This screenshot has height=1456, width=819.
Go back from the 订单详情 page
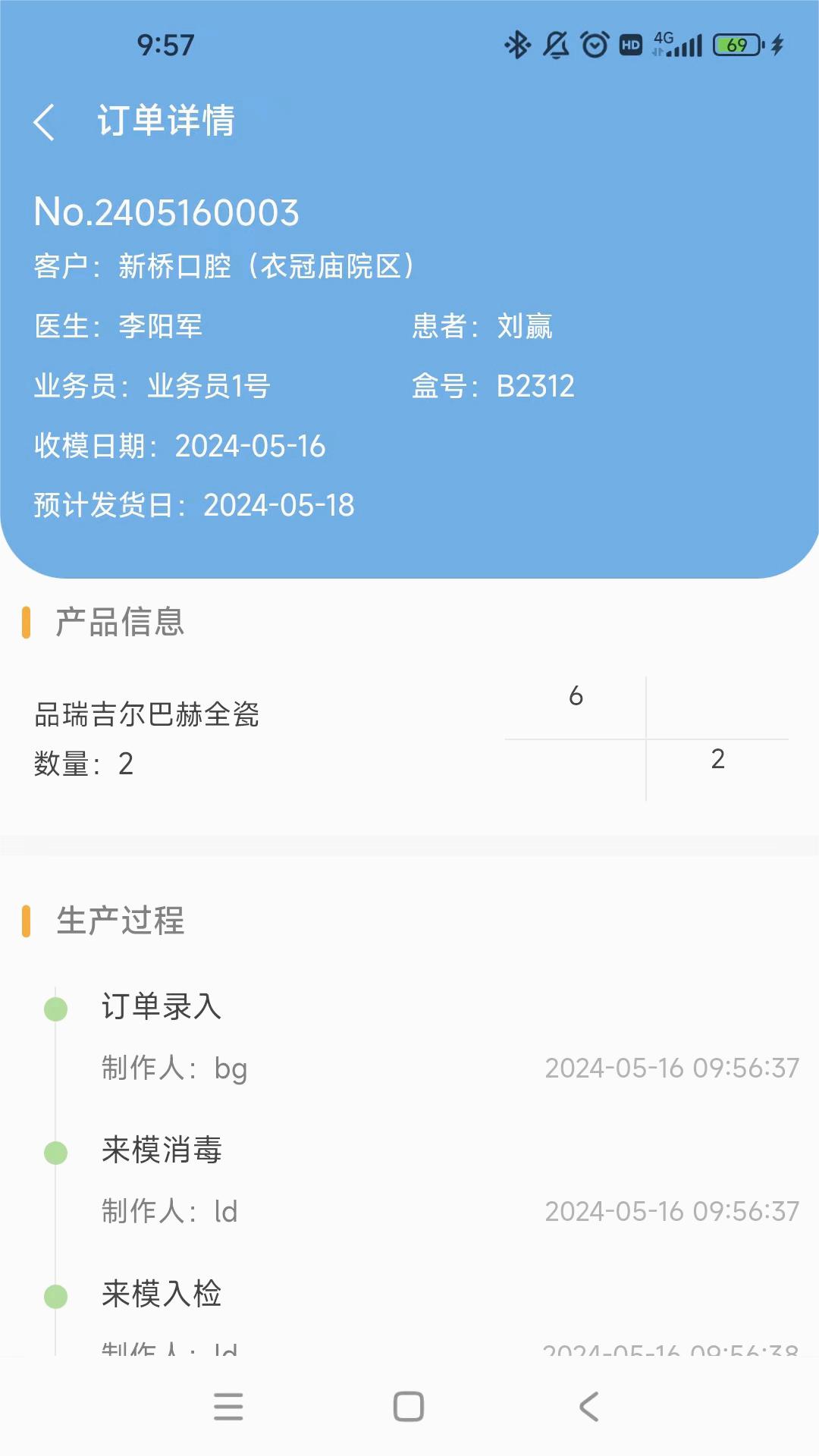pos(44,122)
